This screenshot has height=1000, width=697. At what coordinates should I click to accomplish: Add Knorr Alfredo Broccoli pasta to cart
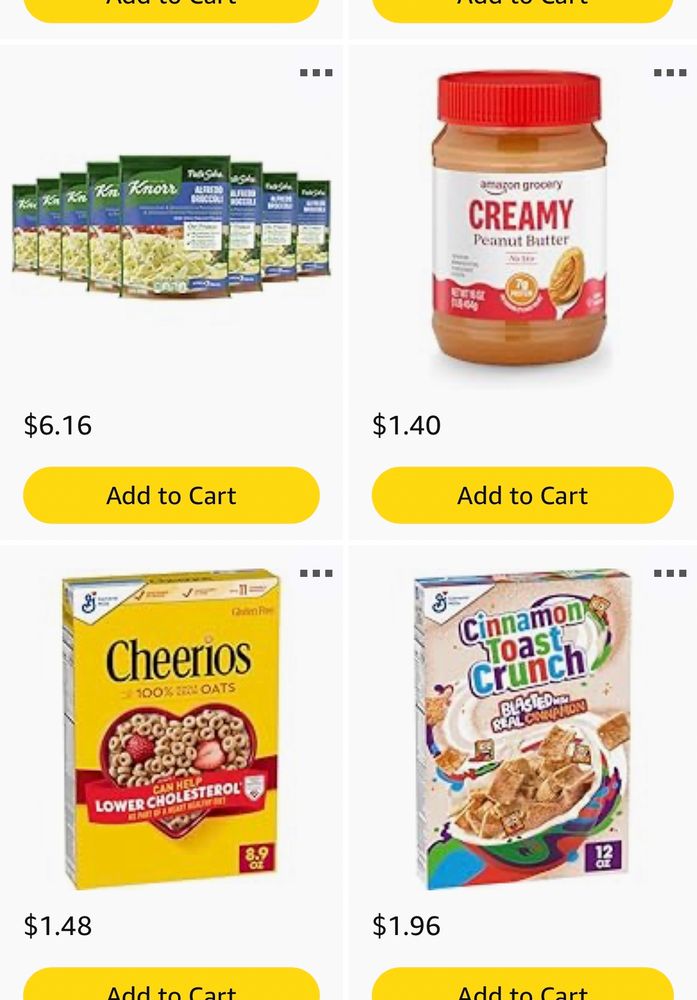click(x=171, y=495)
